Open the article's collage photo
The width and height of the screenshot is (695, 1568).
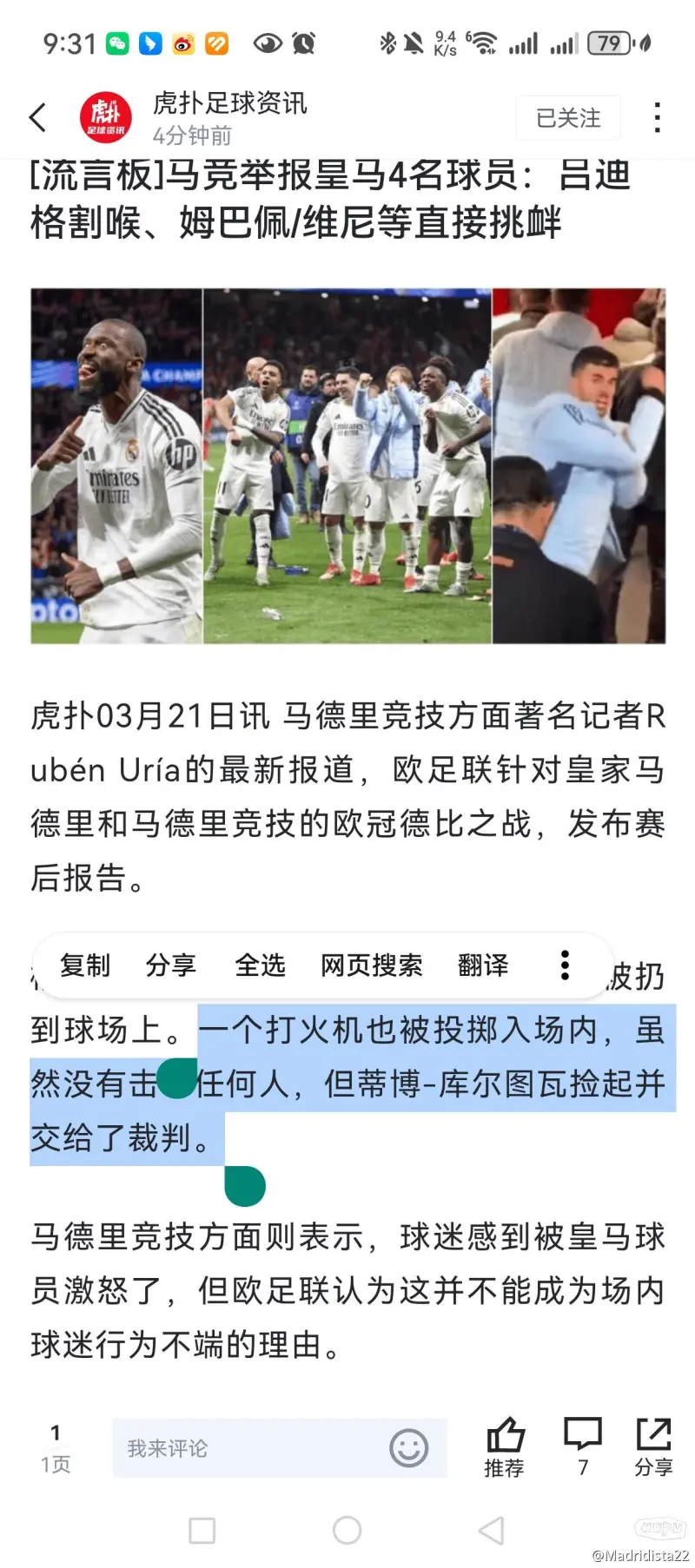click(x=347, y=466)
